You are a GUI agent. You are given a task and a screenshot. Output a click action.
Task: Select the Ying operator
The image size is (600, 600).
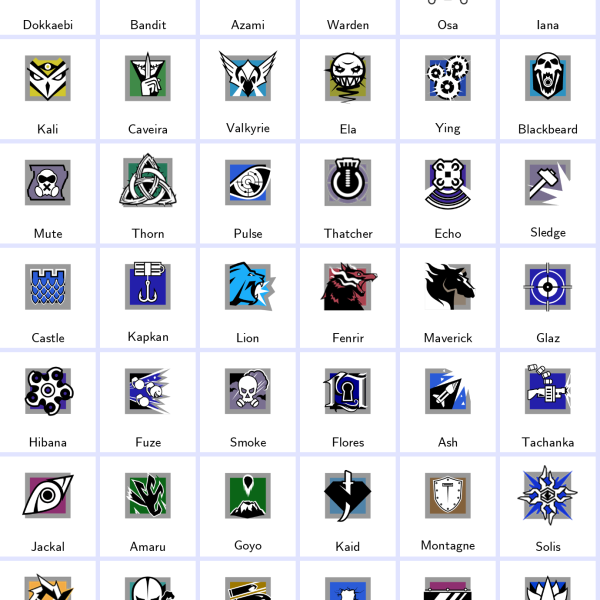click(x=448, y=88)
